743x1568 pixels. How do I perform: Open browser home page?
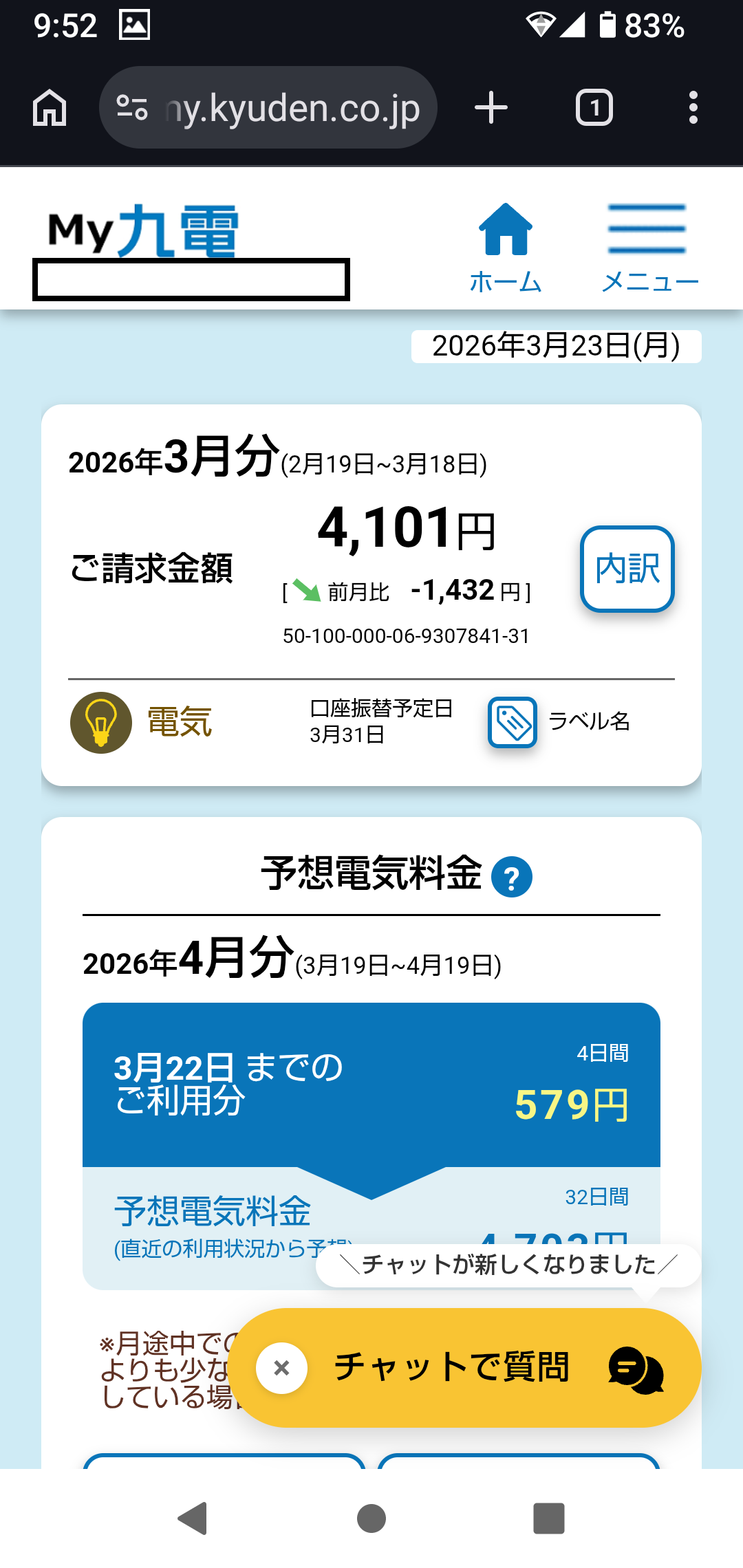(x=50, y=108)
